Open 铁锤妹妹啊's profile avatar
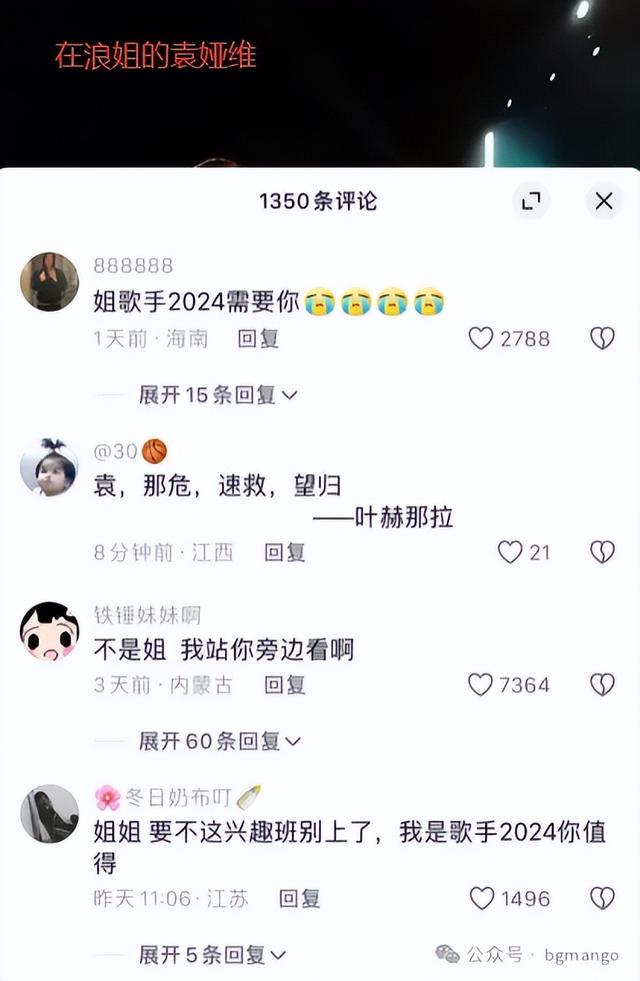The height and width of the screenshot is (981, 640). click(49, 630)
